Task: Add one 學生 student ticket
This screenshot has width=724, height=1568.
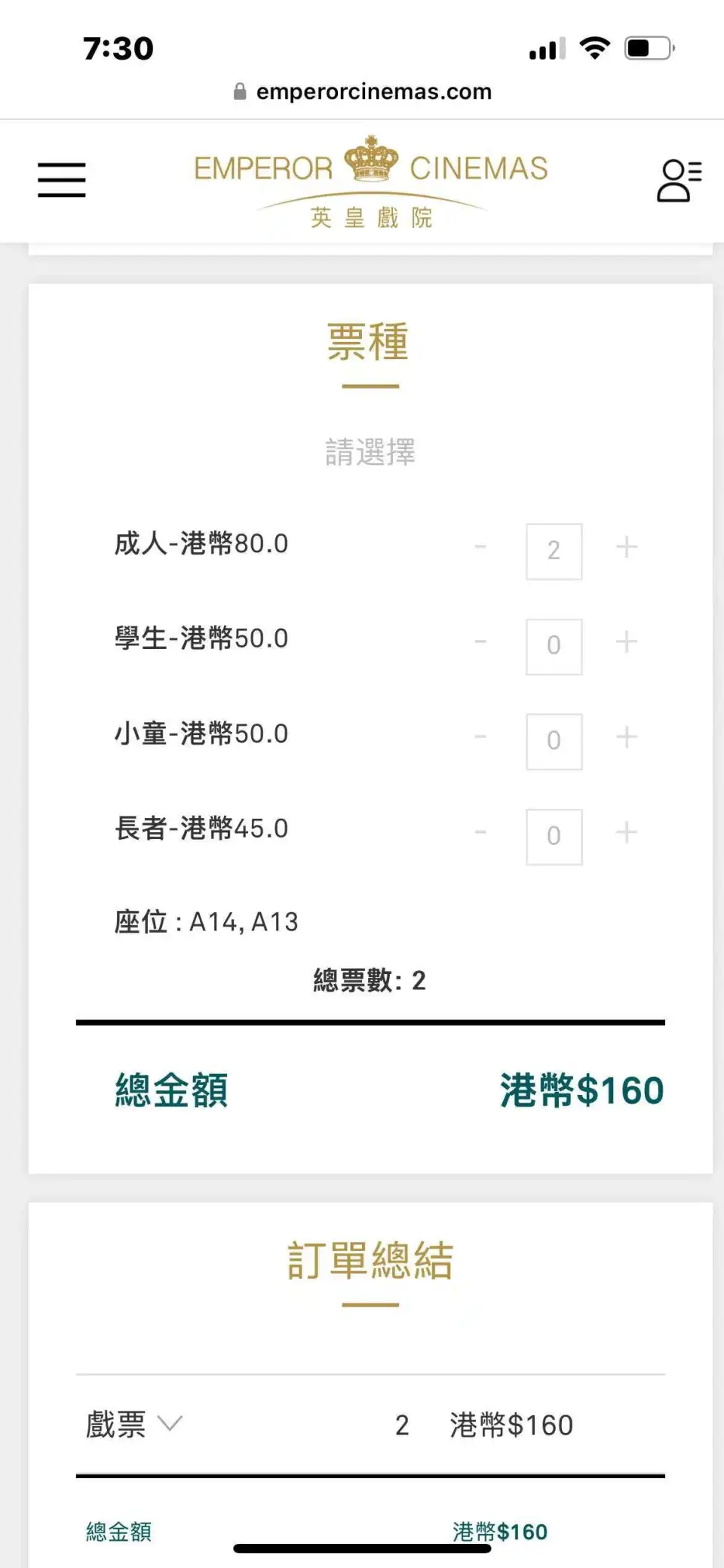Action: pos(627,642)
